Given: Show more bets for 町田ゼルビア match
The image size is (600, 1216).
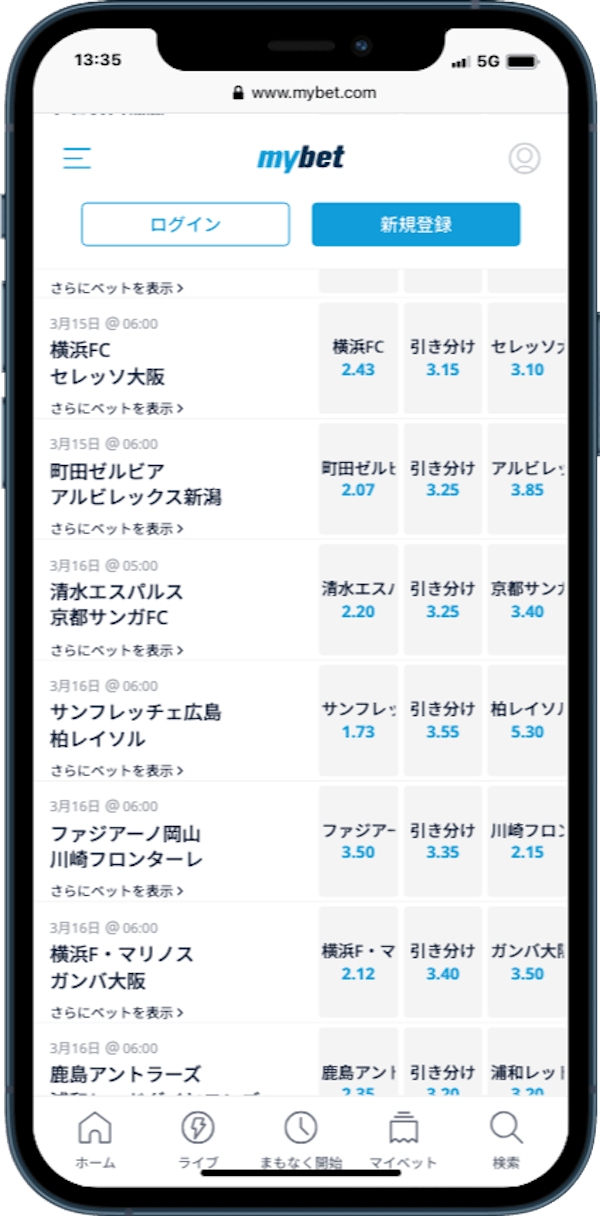Looking at the screenshot, I should pyautogui.click(x=117, y=529).
